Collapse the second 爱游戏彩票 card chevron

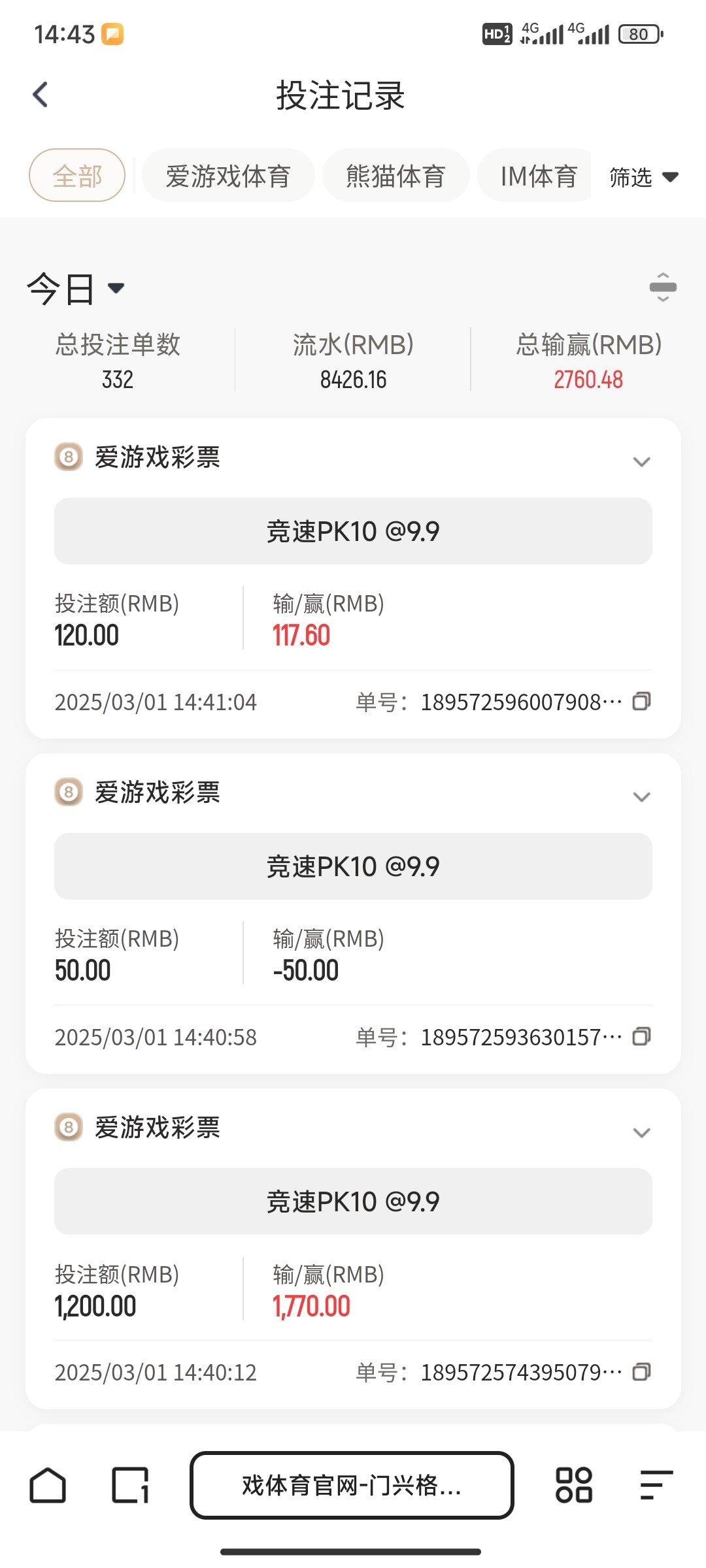point(641,796)
